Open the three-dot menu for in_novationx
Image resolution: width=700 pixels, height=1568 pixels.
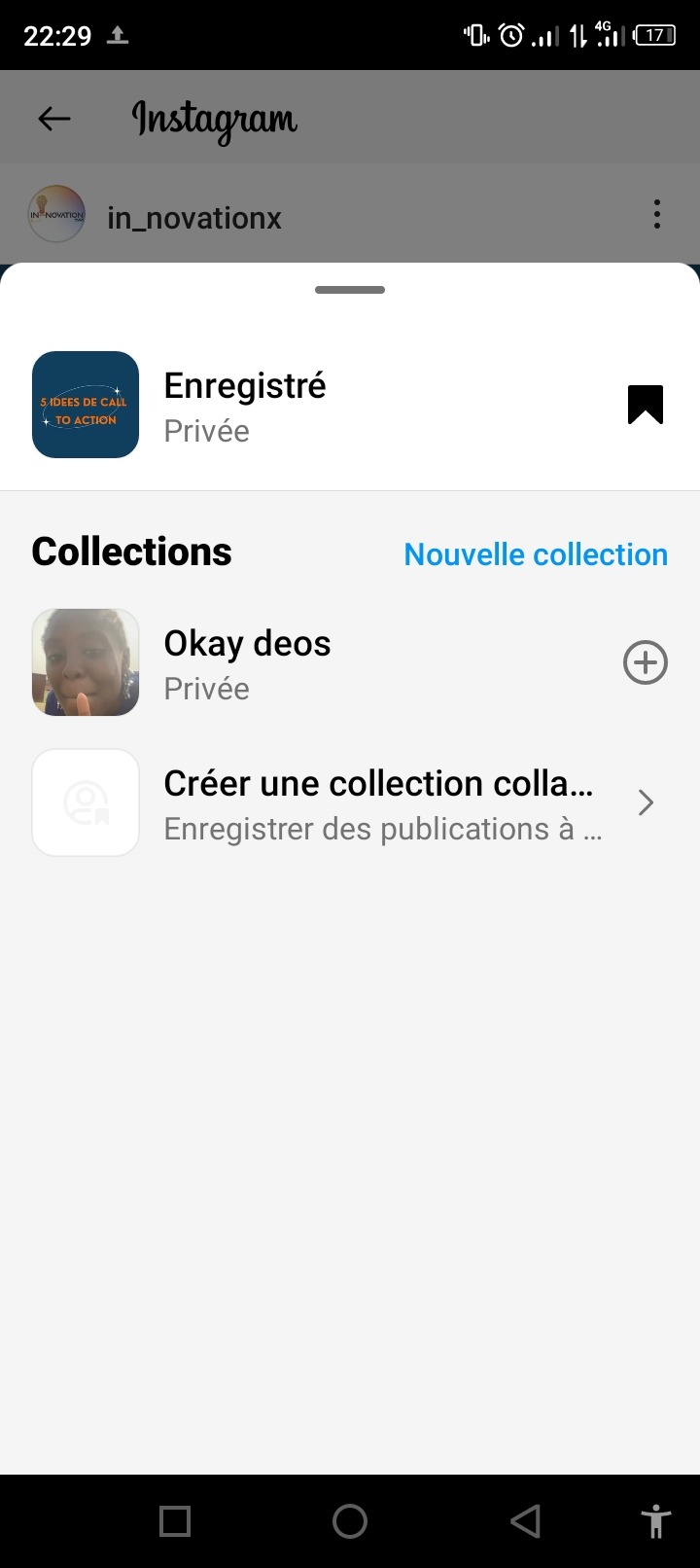tap(657, 214)
